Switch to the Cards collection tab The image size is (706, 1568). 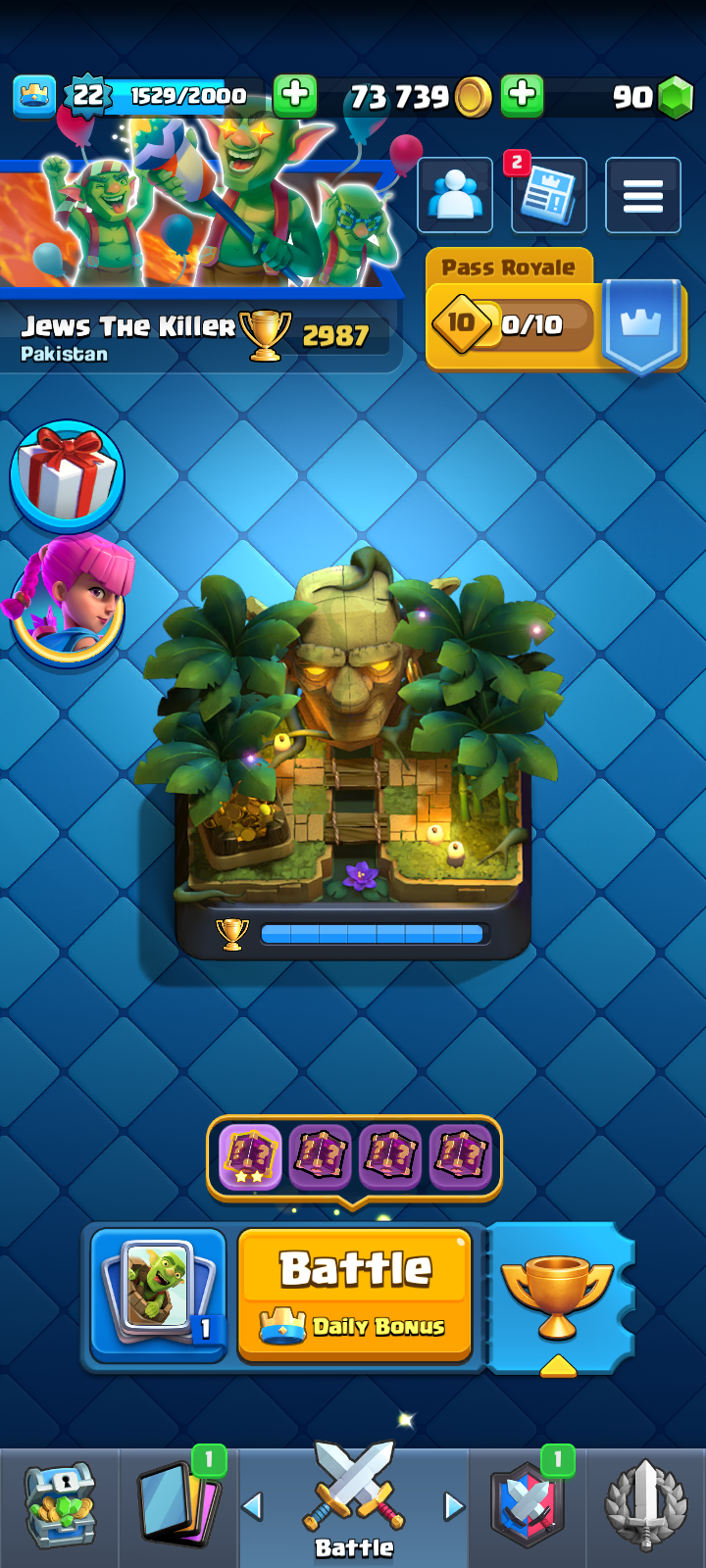[x=177, y=1506]
